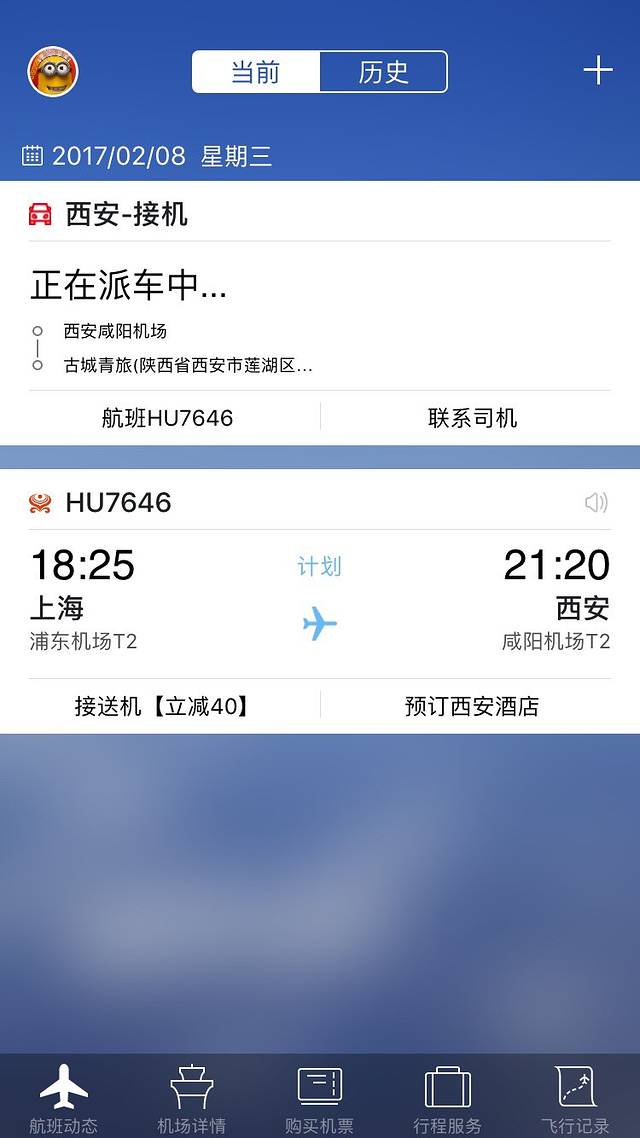
Task: Select the 当前 tab
Action: click(256, 72)
